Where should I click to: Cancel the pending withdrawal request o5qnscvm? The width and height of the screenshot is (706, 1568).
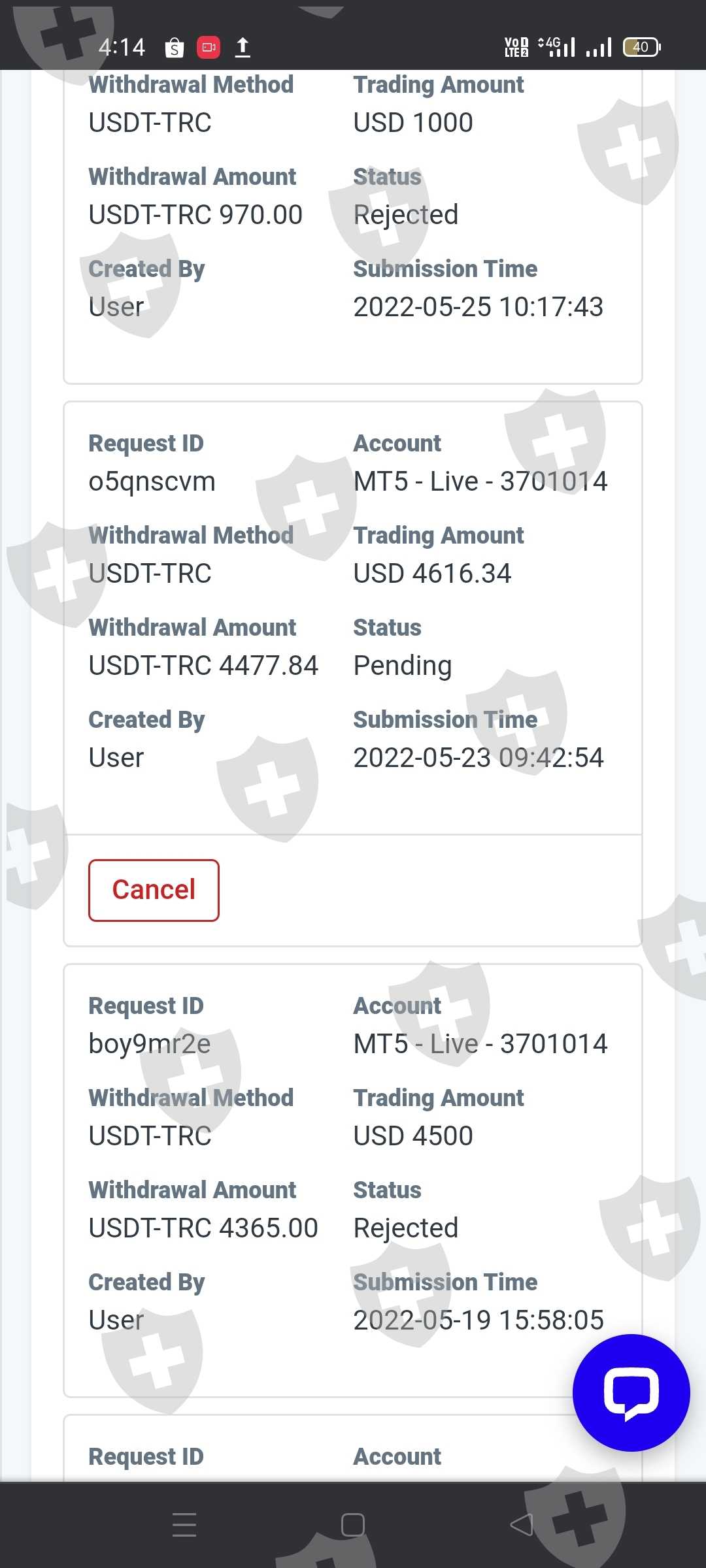pyautogui.click(x=154, y=890)
